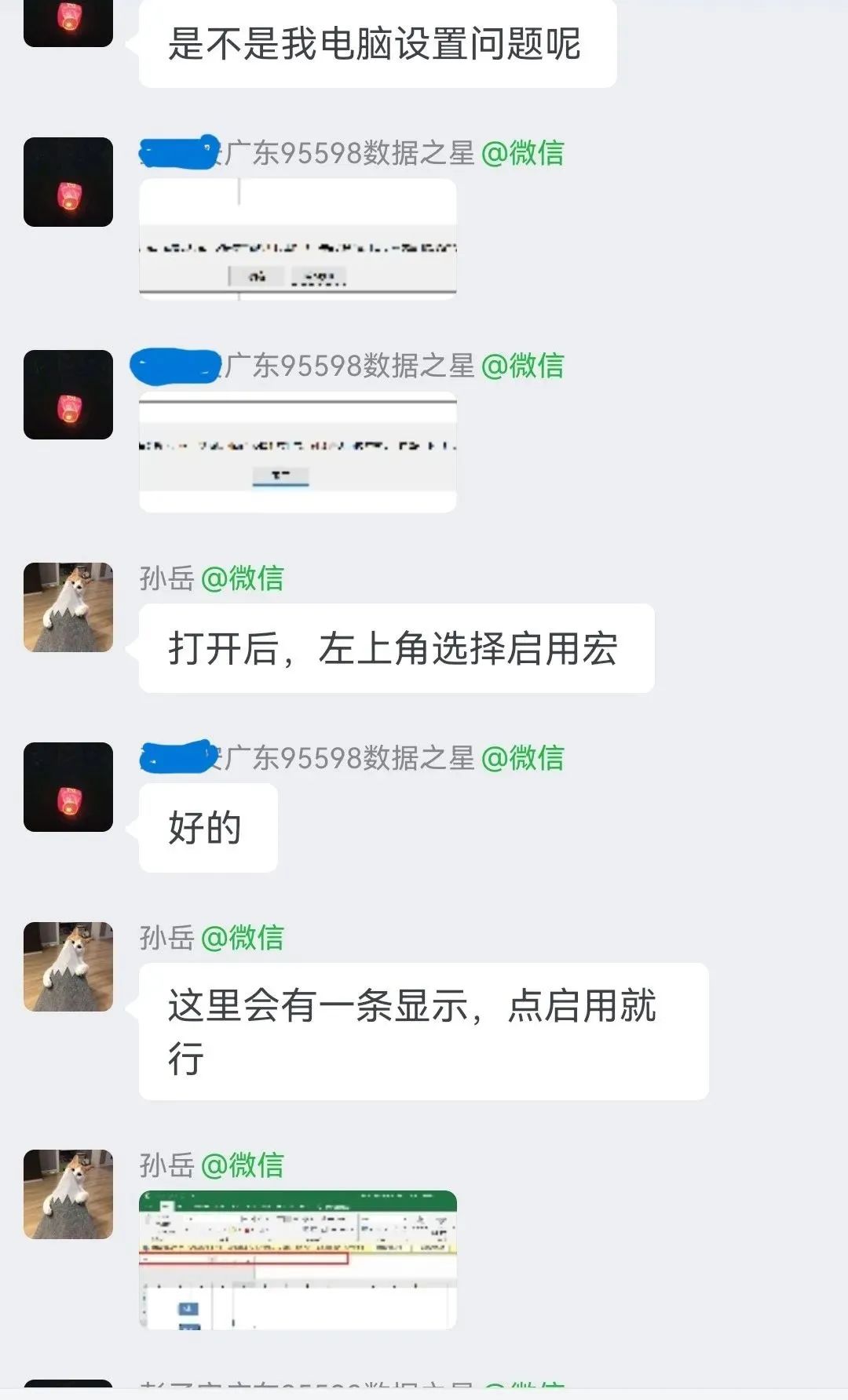This screenshot has height=1400, width=848.
Task: Open the dialog image with one button
Action: pyautogui.click(x=298, y=452)
